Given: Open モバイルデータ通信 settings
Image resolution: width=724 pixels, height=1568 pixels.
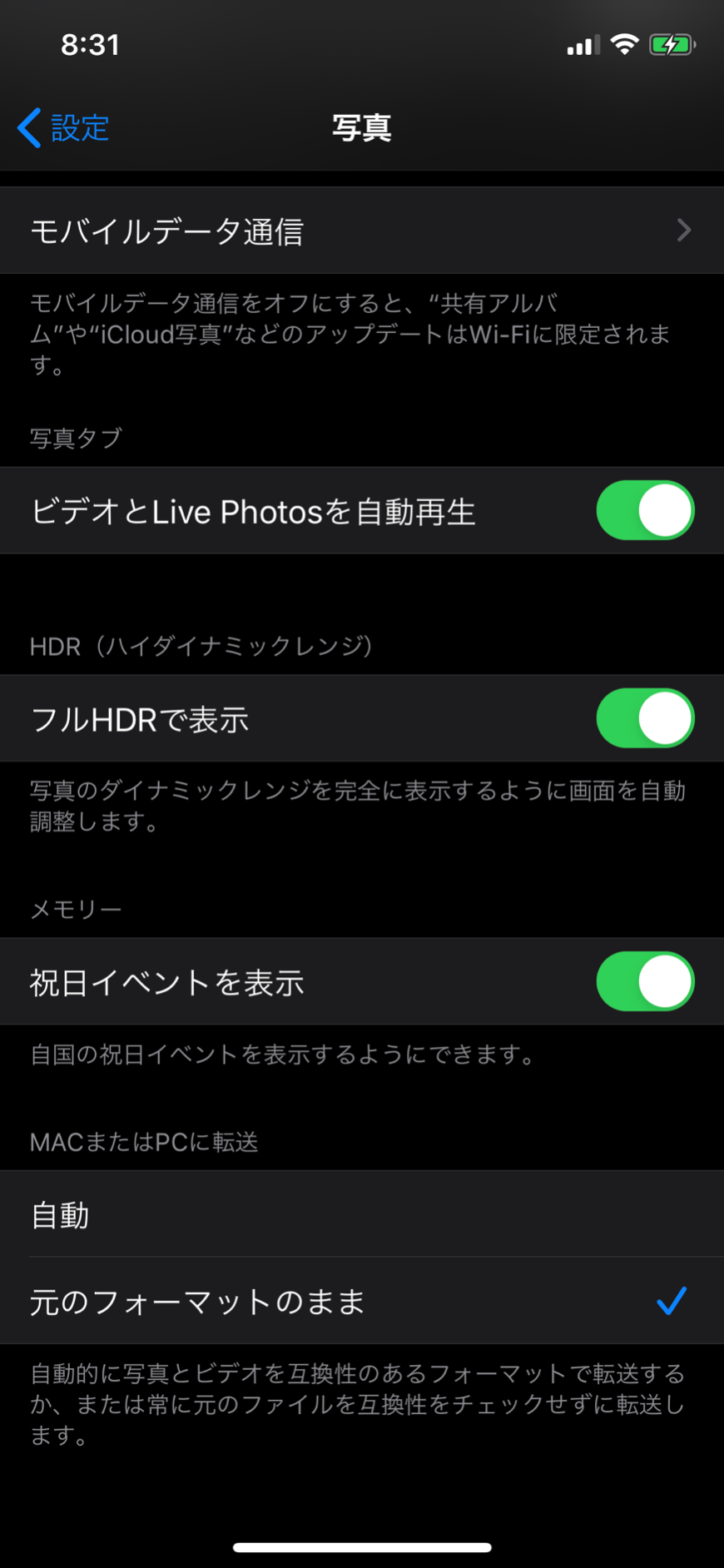Looking at the screenshot, I should pos(362,231).
